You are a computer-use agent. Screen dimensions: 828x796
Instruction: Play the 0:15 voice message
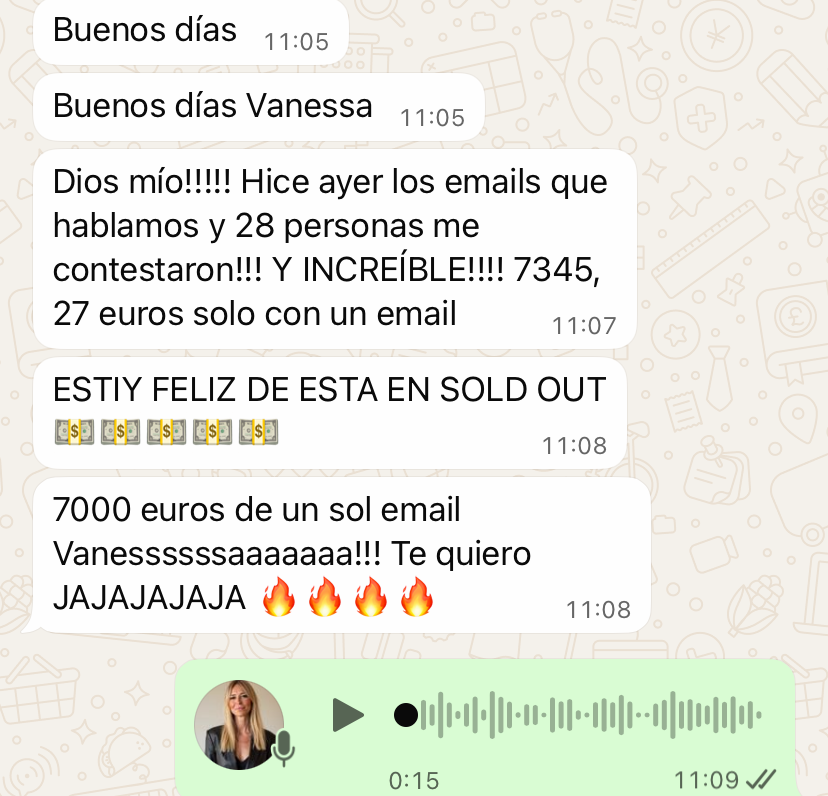347,714
